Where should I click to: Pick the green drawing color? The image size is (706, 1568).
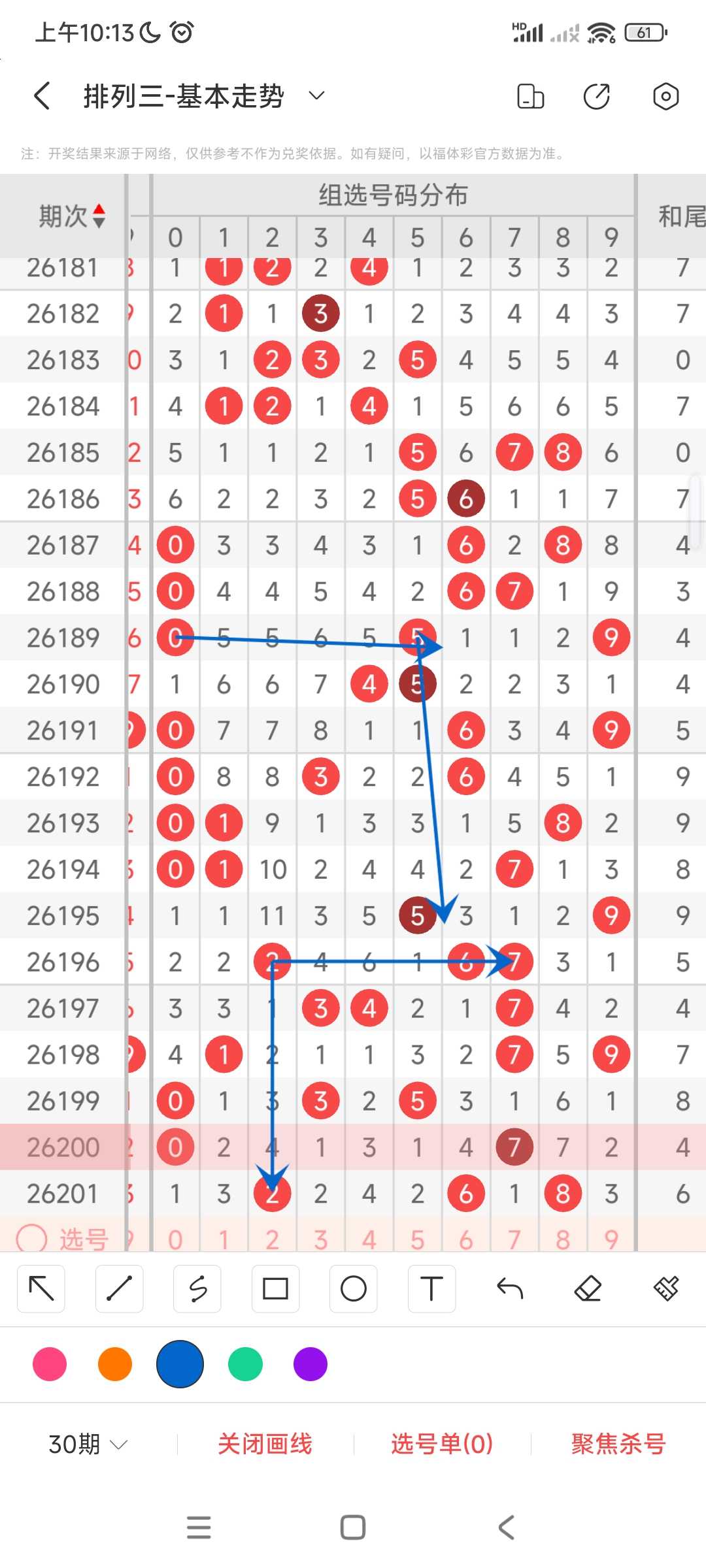click(245, 1364)
